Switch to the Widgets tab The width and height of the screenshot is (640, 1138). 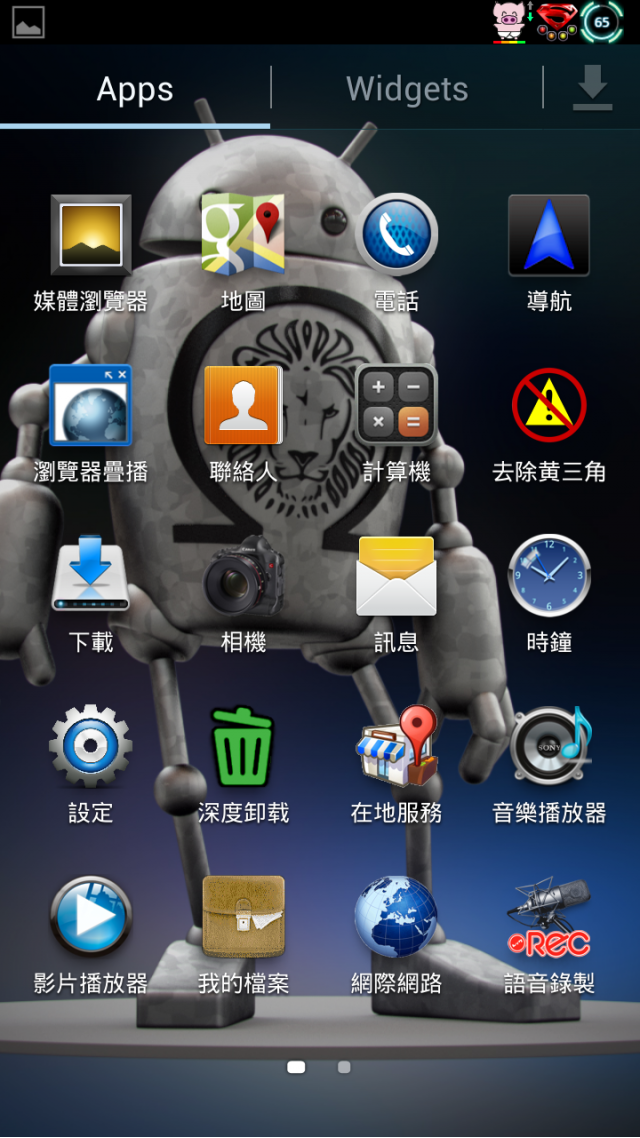(x=407, y=89)
